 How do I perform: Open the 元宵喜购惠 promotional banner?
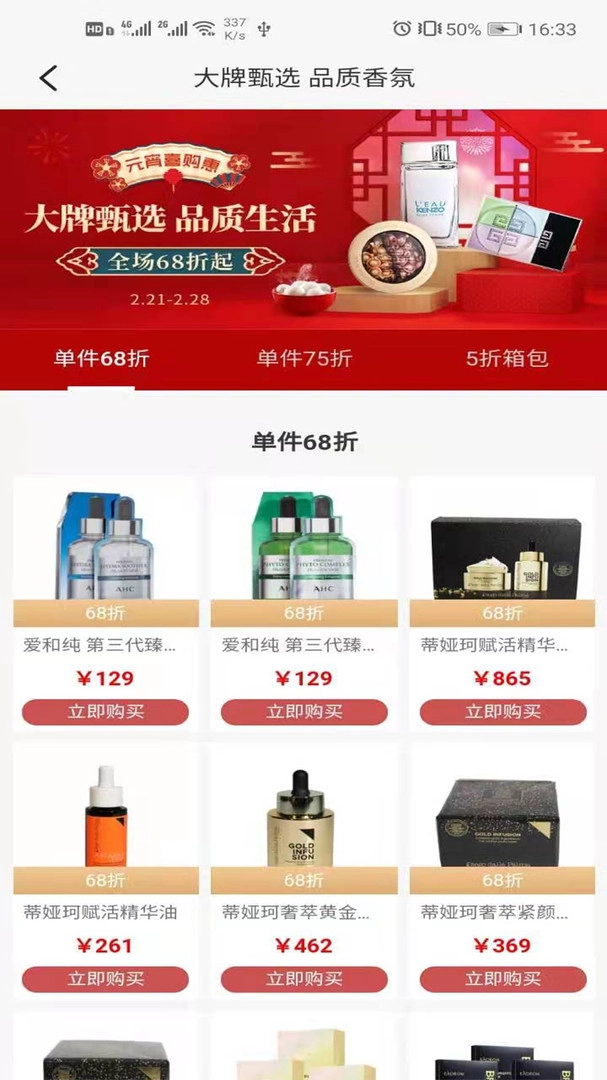[x=303, y=218]
